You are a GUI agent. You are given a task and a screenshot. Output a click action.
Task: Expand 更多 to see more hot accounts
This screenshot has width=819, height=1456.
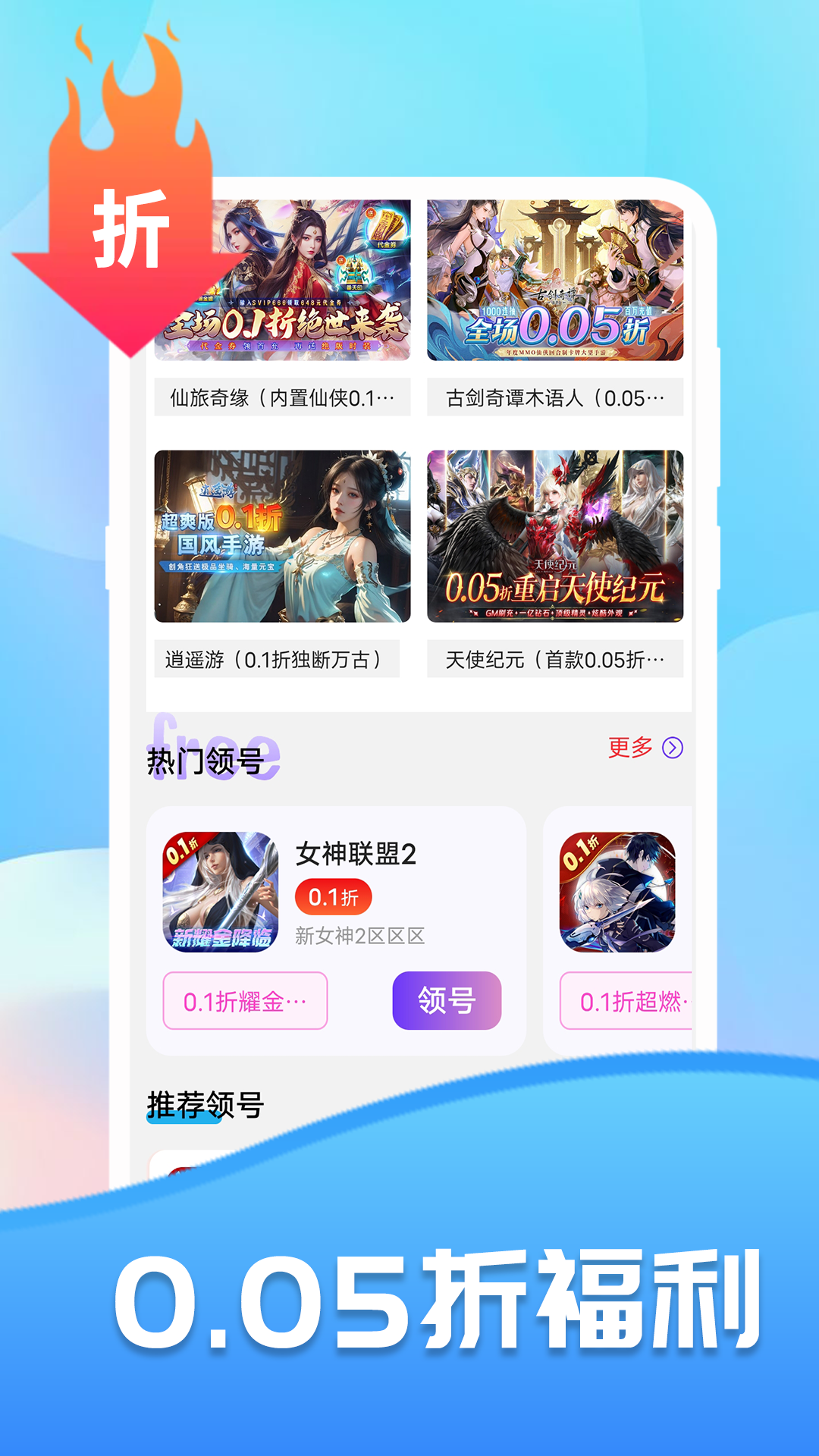[628, 748]
